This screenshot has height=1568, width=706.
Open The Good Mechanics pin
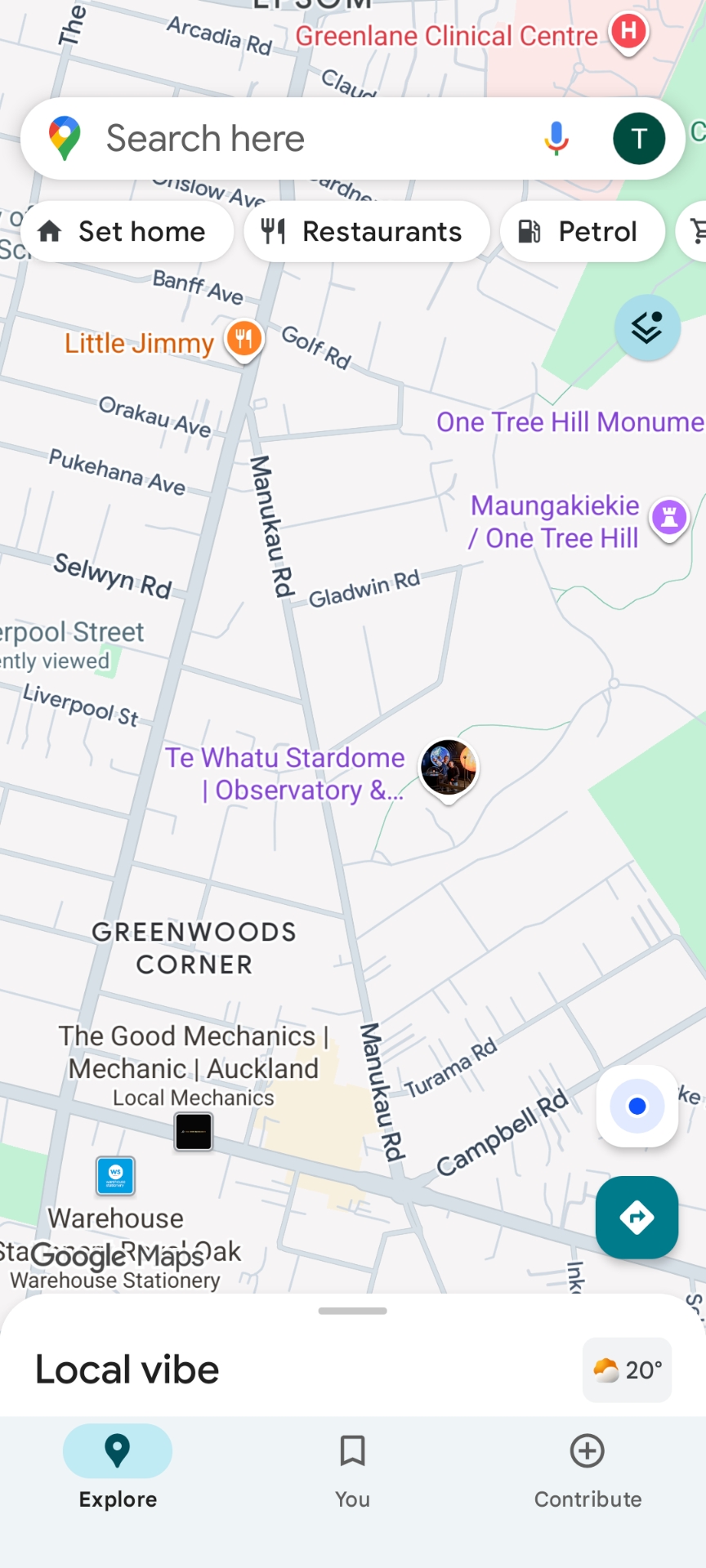pos(194,1132)
